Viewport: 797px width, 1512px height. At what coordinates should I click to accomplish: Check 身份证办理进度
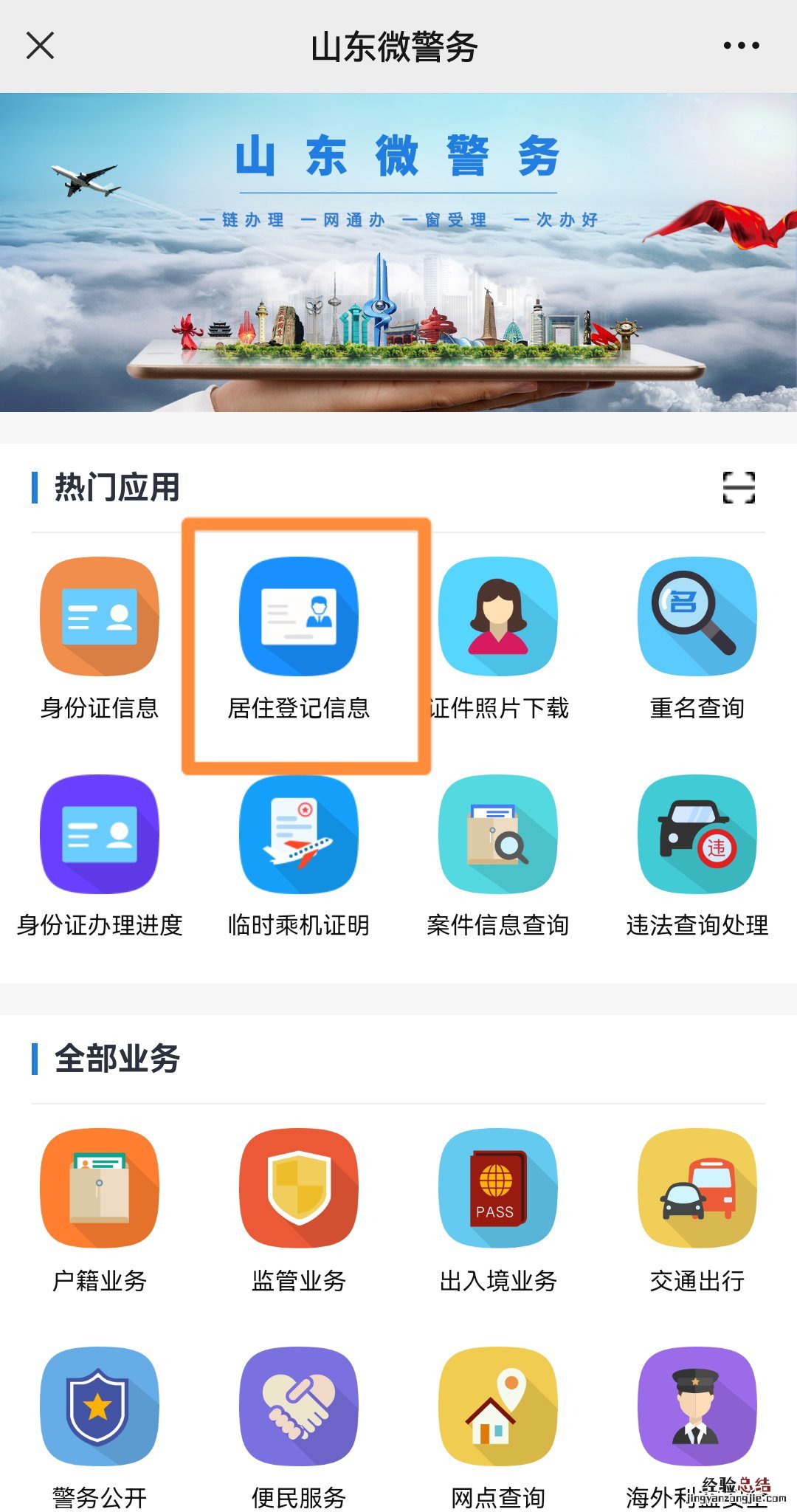[x=100, y=834]
